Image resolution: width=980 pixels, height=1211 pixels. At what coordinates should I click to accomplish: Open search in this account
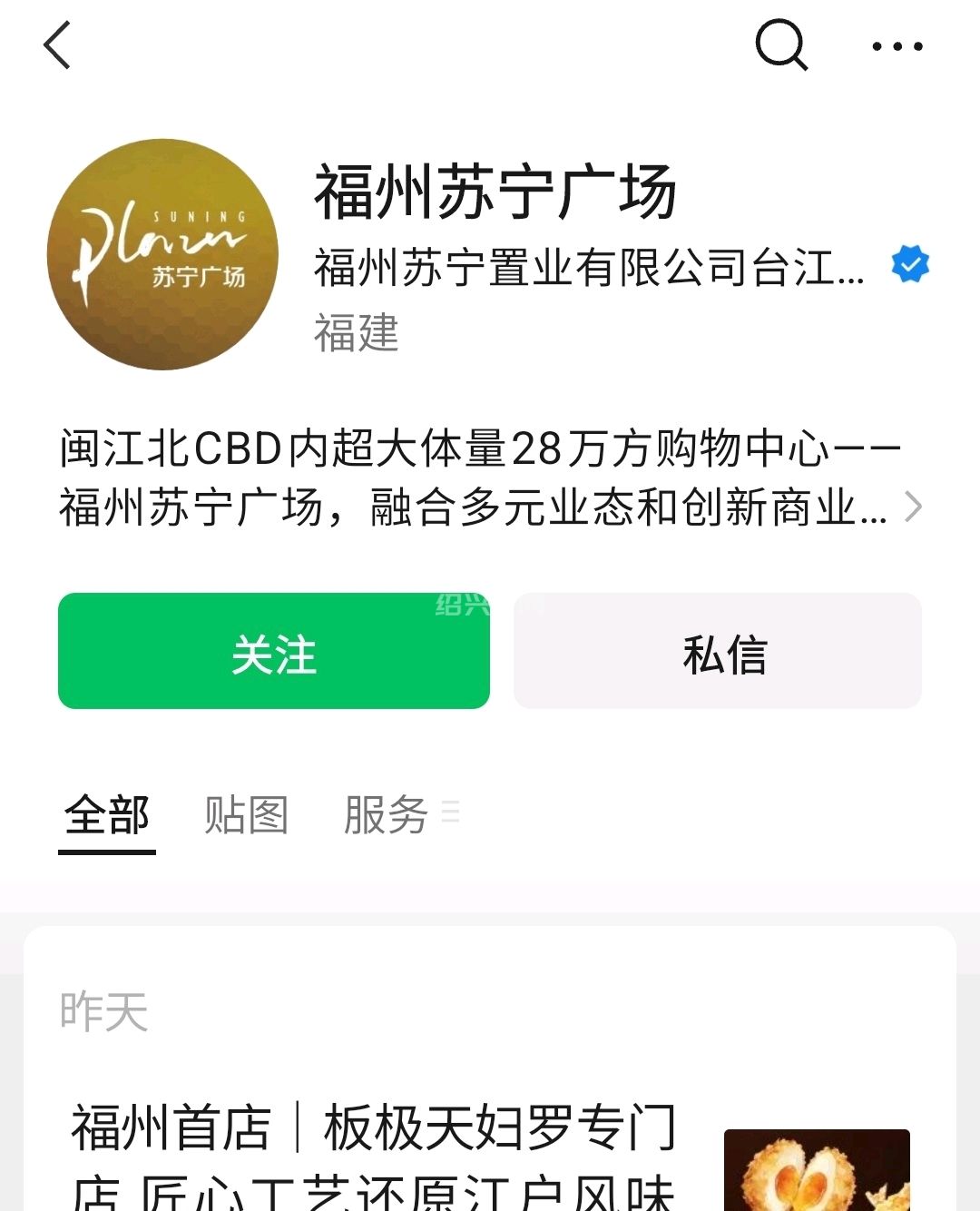click(780, 44)
